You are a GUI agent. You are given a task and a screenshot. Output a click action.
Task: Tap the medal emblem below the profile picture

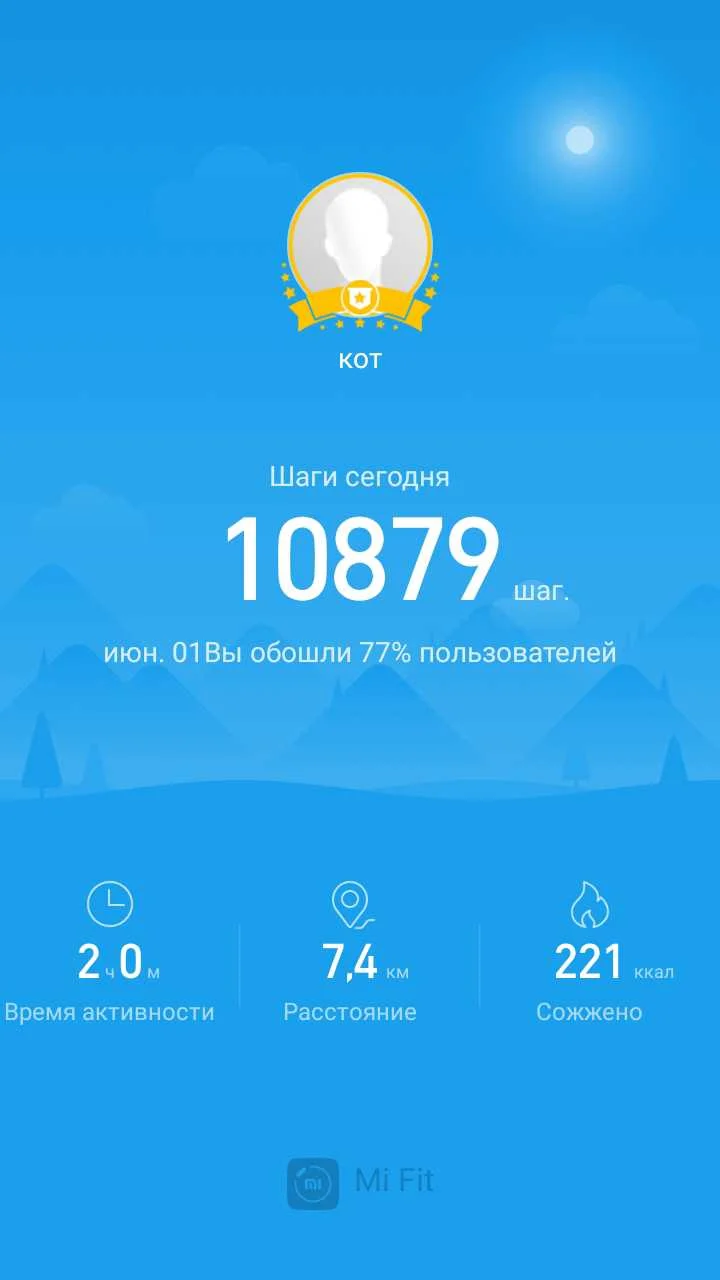(x=360, y=297)
